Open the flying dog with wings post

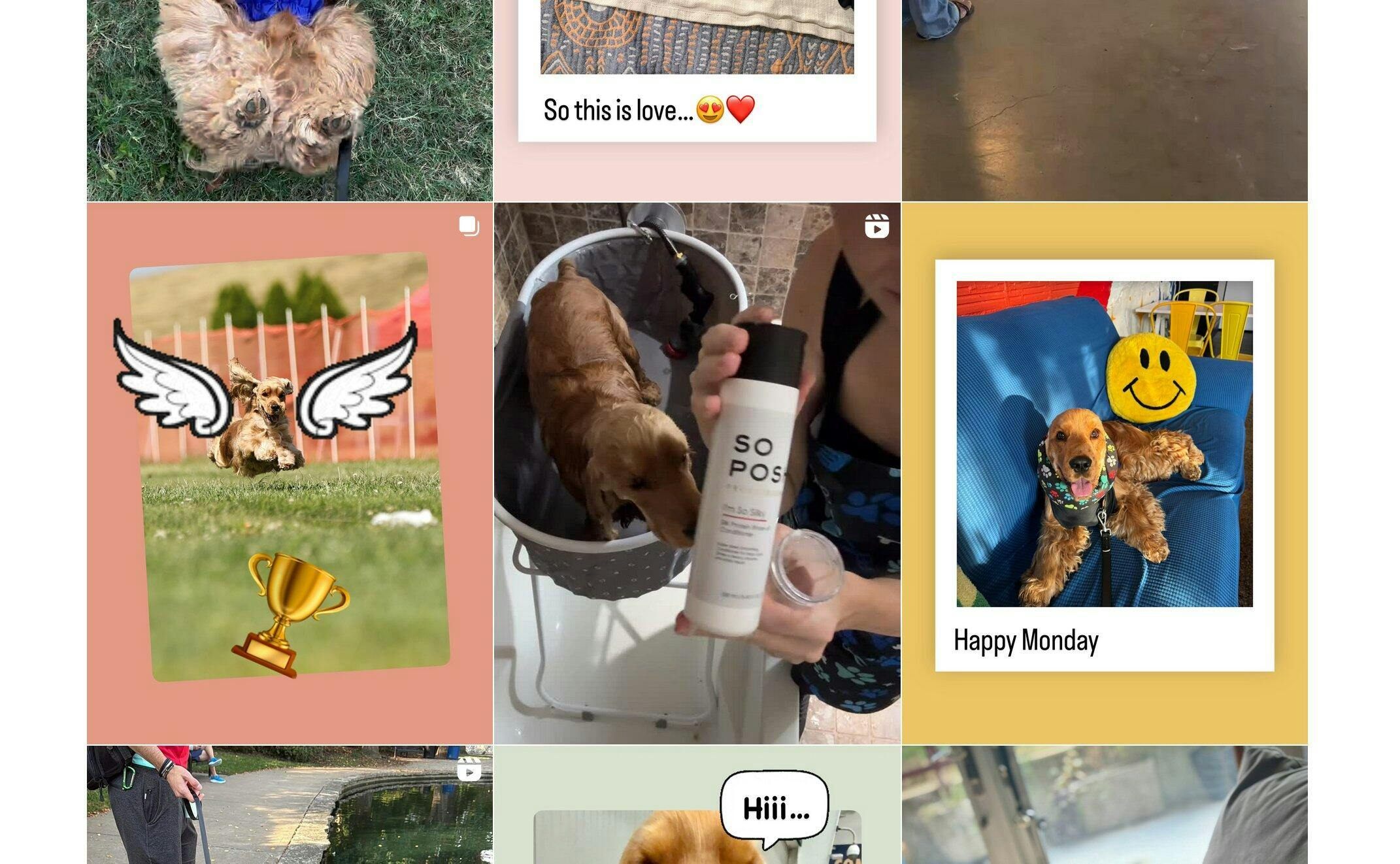290,473
